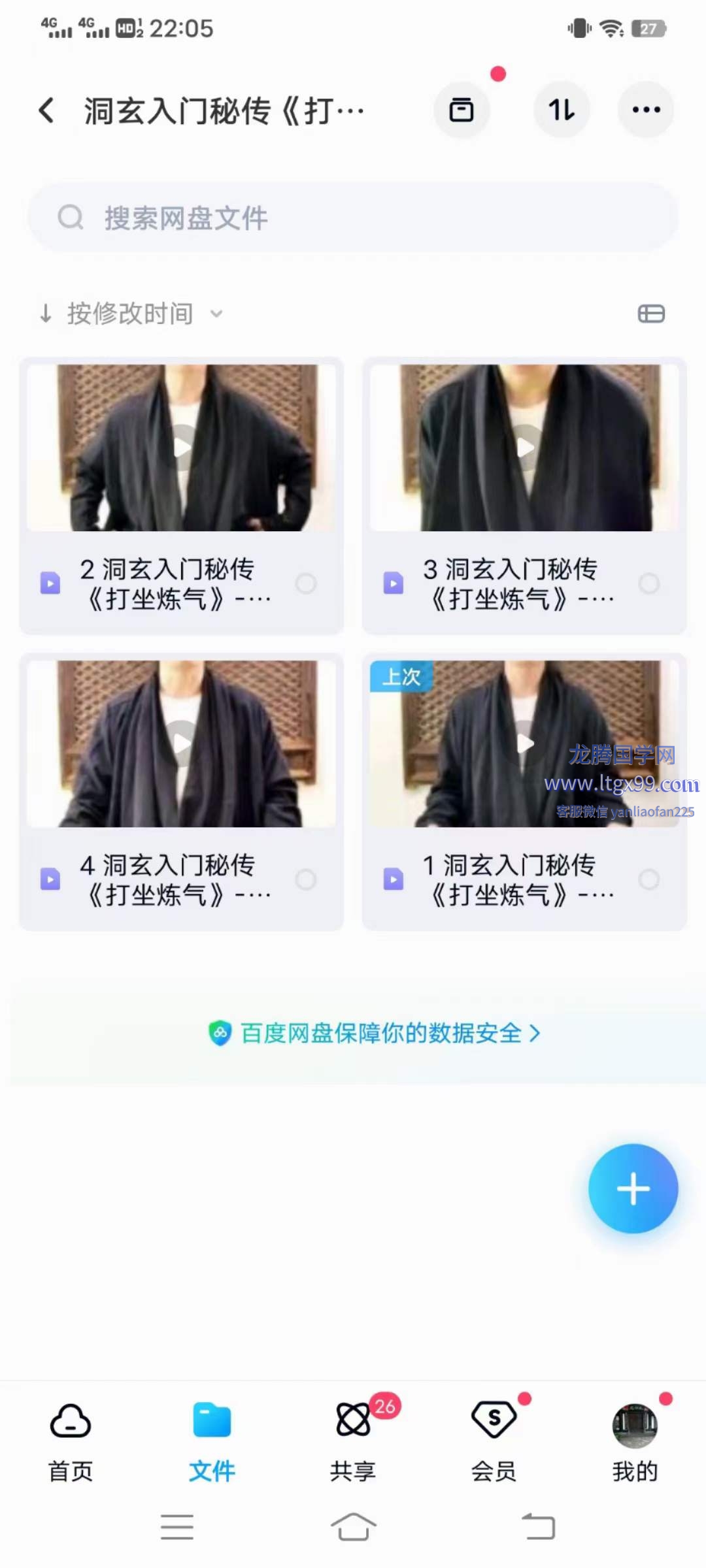Play video 3 洞玄入门秘传
The width and height of the screenshot is (706, 1568).
pyautogui.click(x=525, y=448)
